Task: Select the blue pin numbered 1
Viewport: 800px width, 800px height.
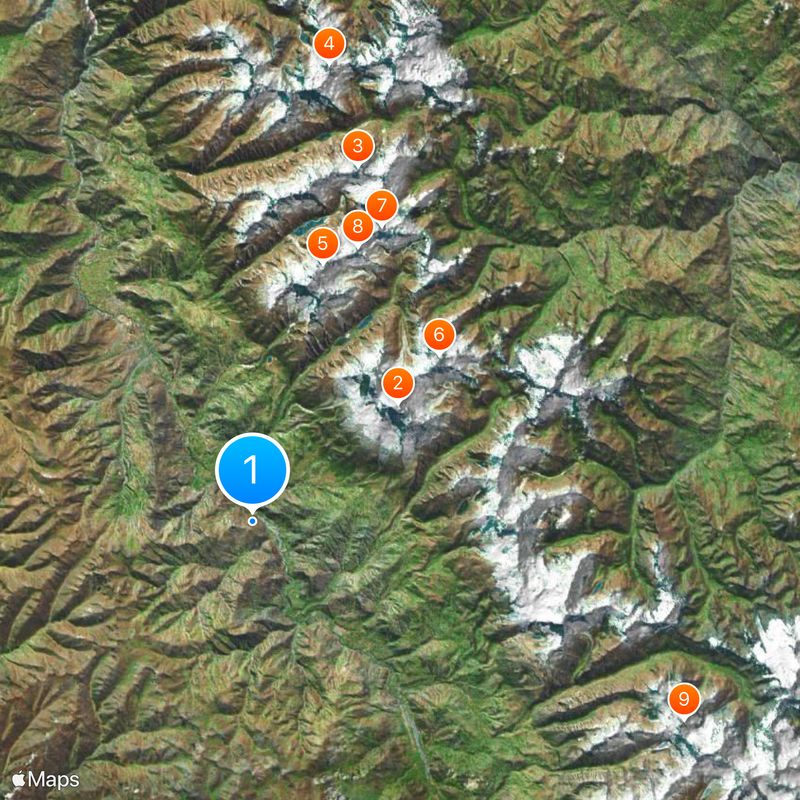Action: click(x=252, y=469)
